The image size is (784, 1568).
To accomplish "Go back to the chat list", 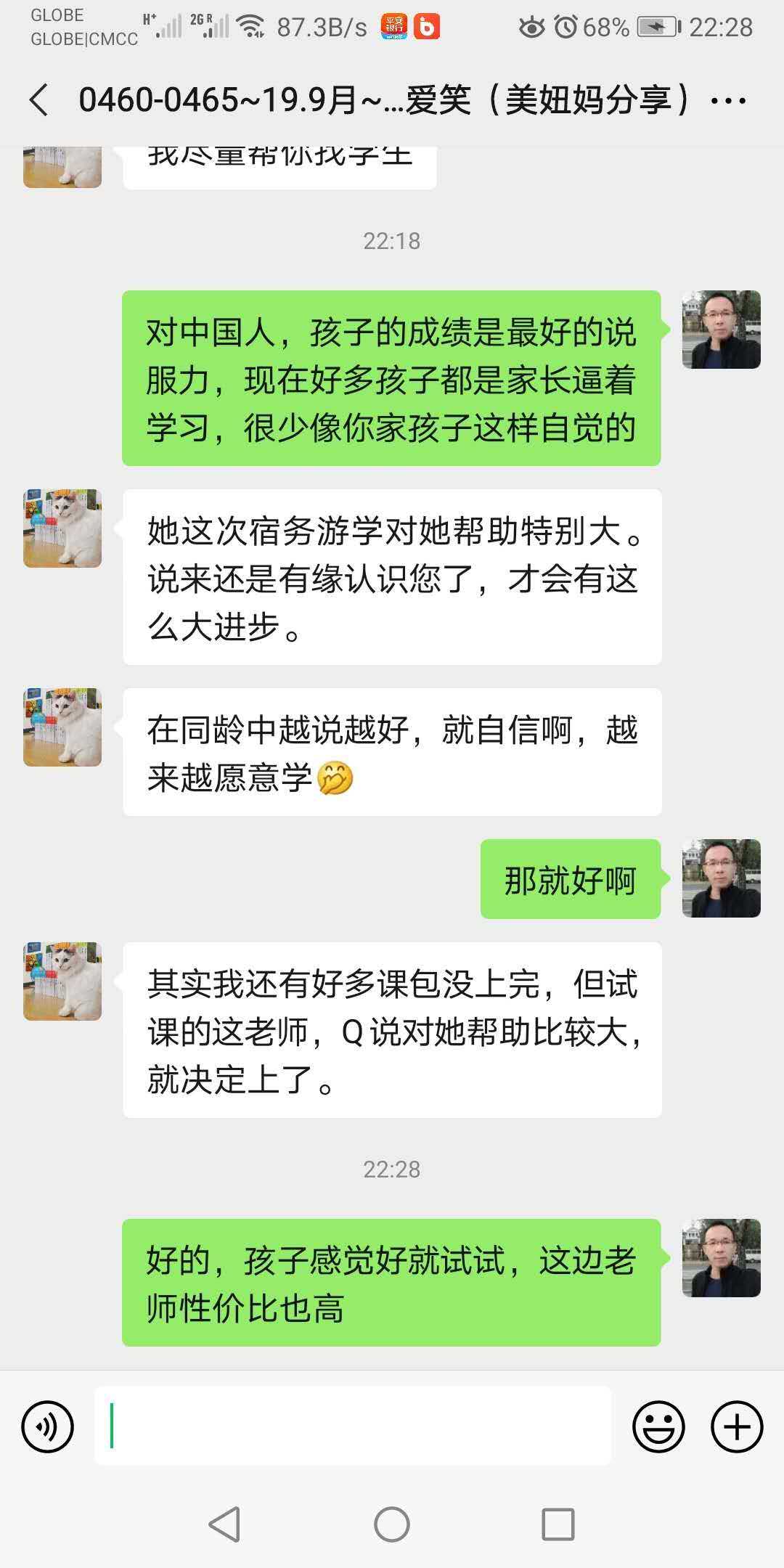I will [39, 99].
